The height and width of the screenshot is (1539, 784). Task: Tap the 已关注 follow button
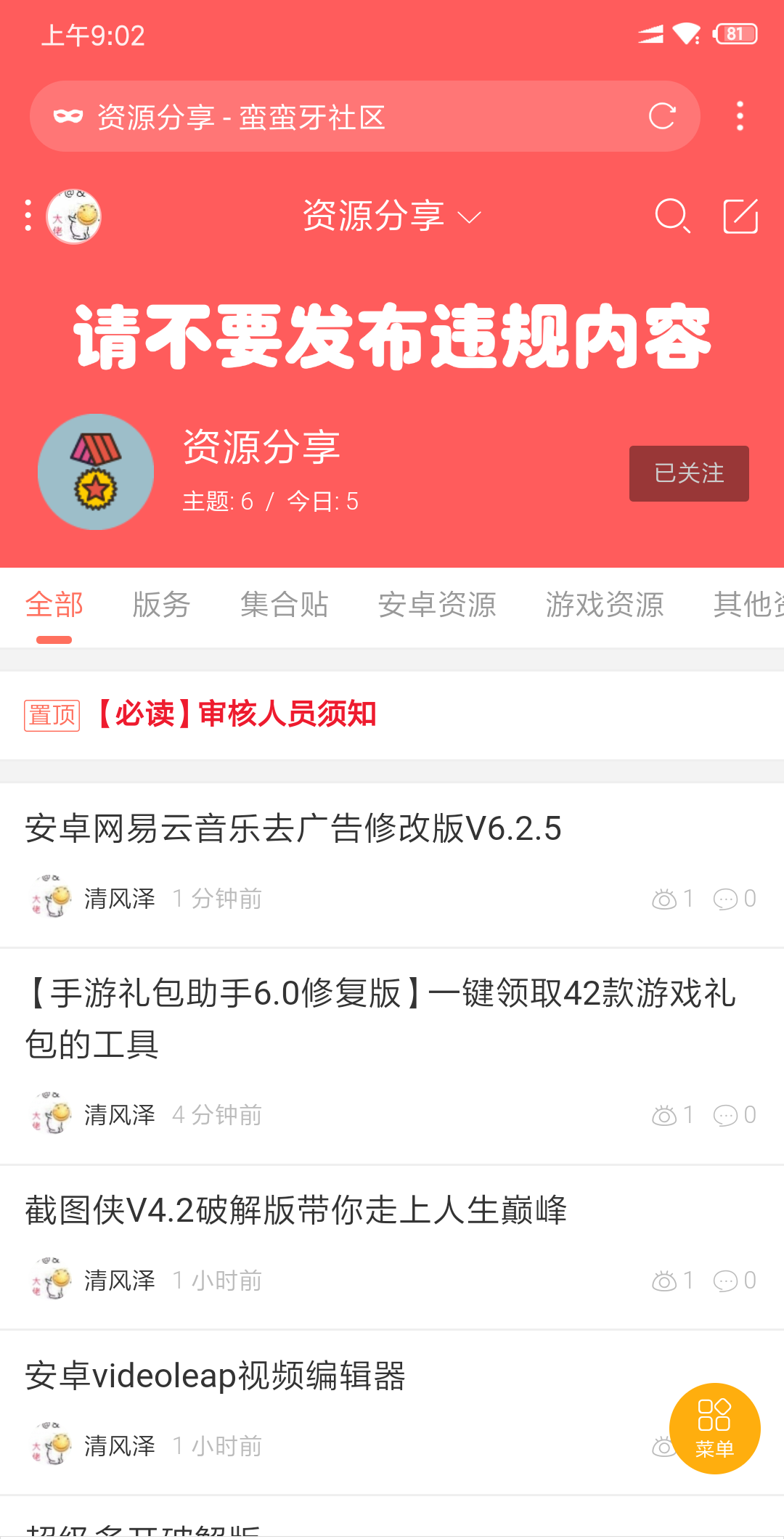pyautogui.click(x=688, y=473)
